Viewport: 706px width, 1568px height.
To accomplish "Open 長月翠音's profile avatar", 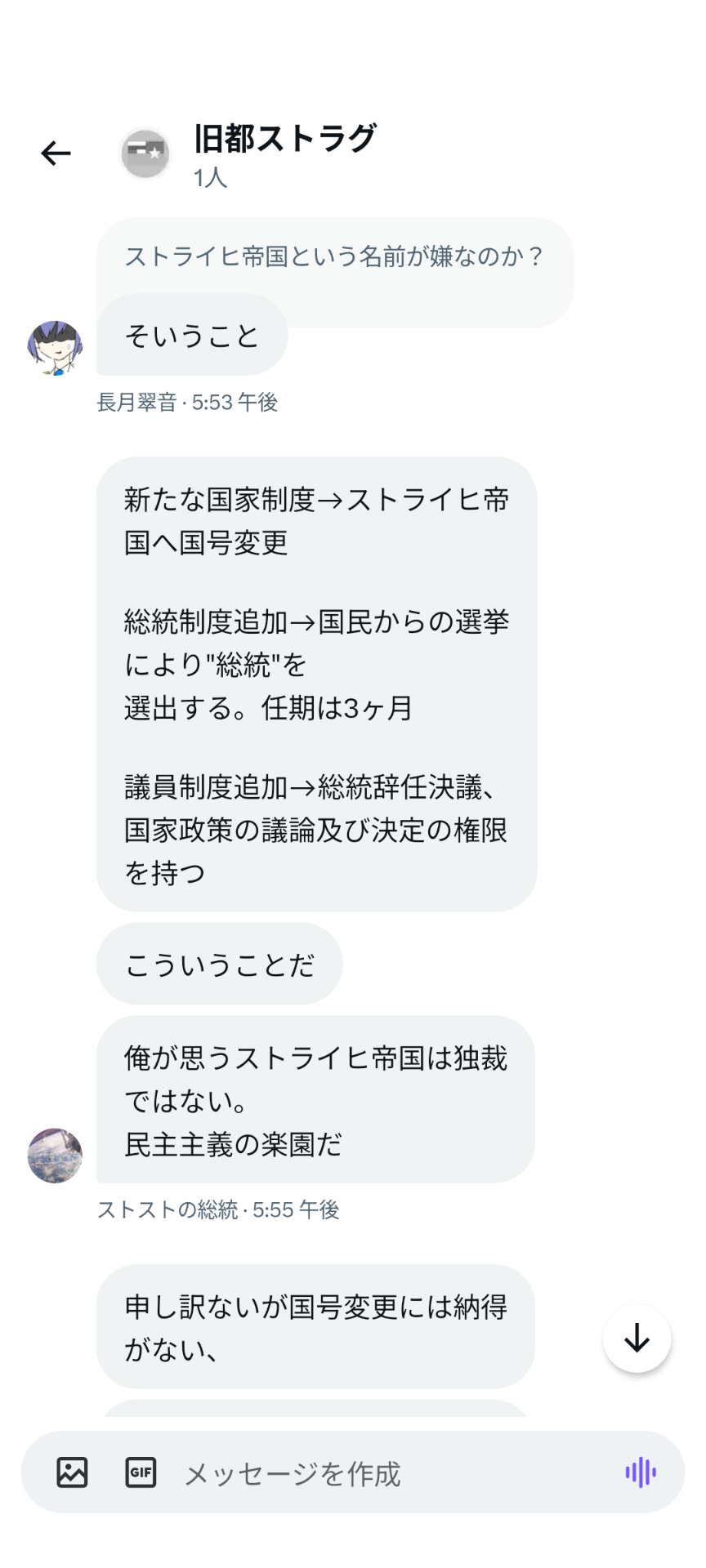I will point(55,348).
